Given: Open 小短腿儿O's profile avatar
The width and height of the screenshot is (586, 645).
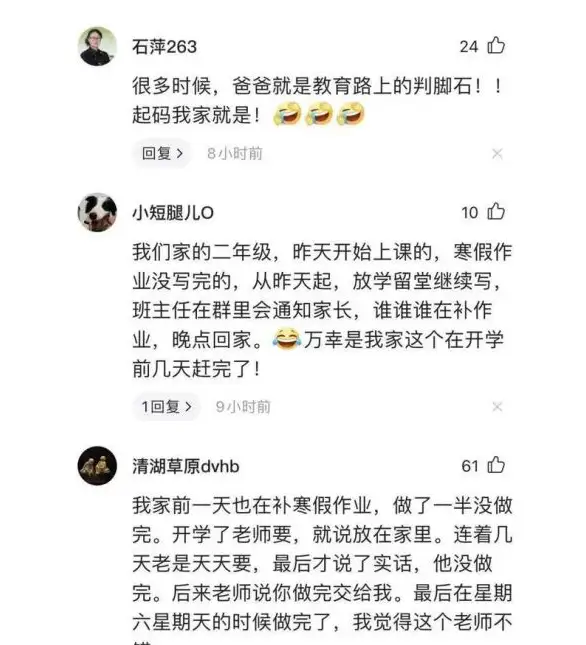Looking at the screenshot, I should (x=97, y=212).
